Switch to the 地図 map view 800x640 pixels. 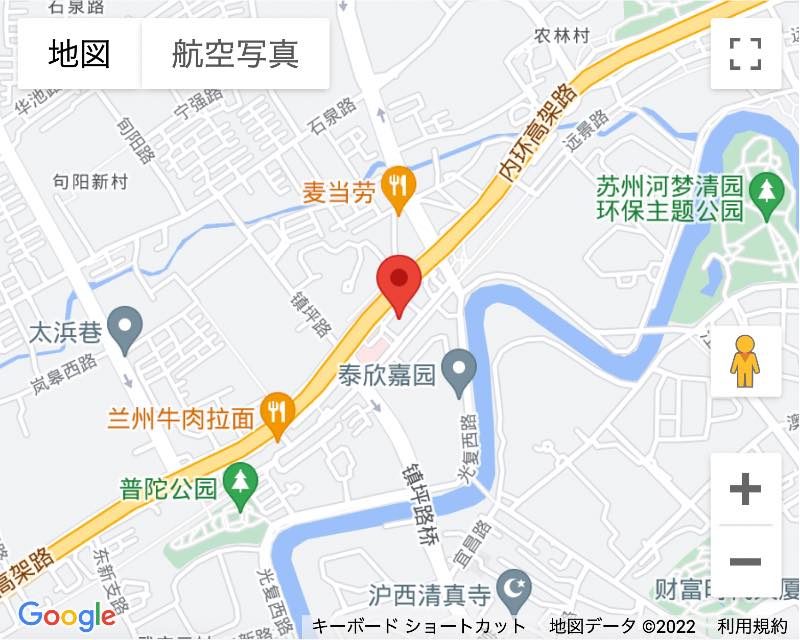(x=80, y=54)
